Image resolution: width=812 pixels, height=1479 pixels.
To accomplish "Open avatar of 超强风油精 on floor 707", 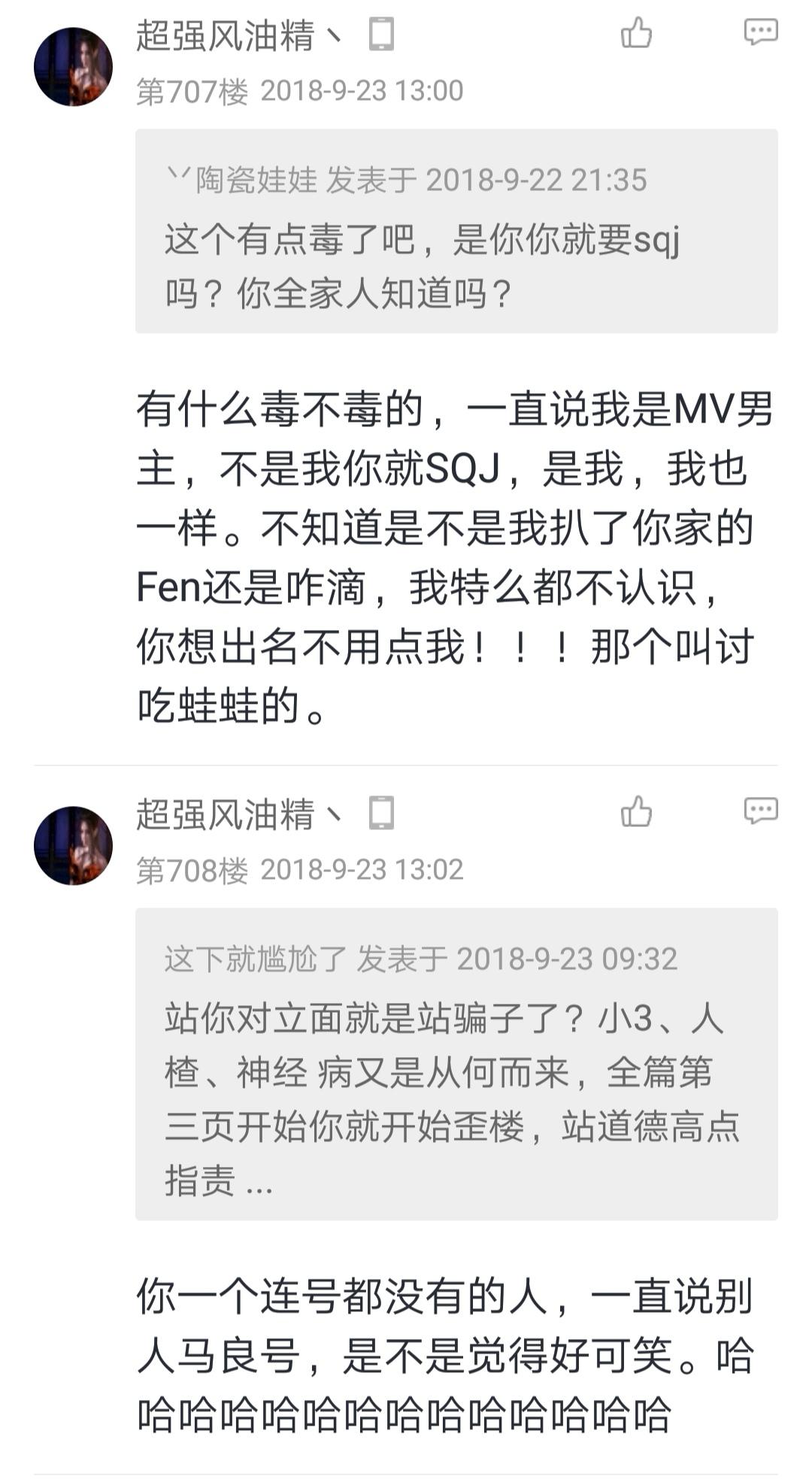I will [x=73, y=67].
